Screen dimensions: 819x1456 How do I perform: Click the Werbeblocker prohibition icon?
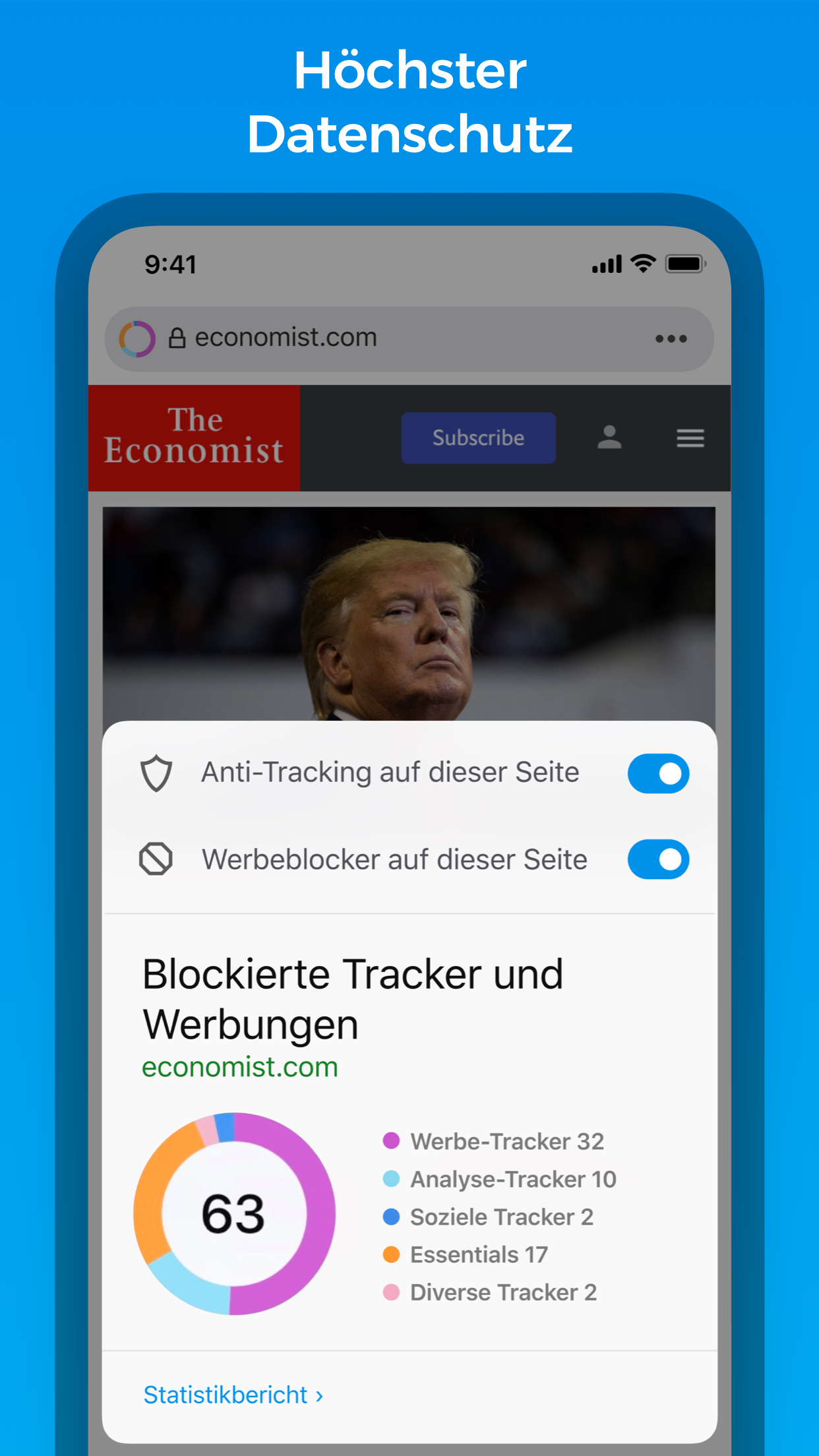(156, 859)
